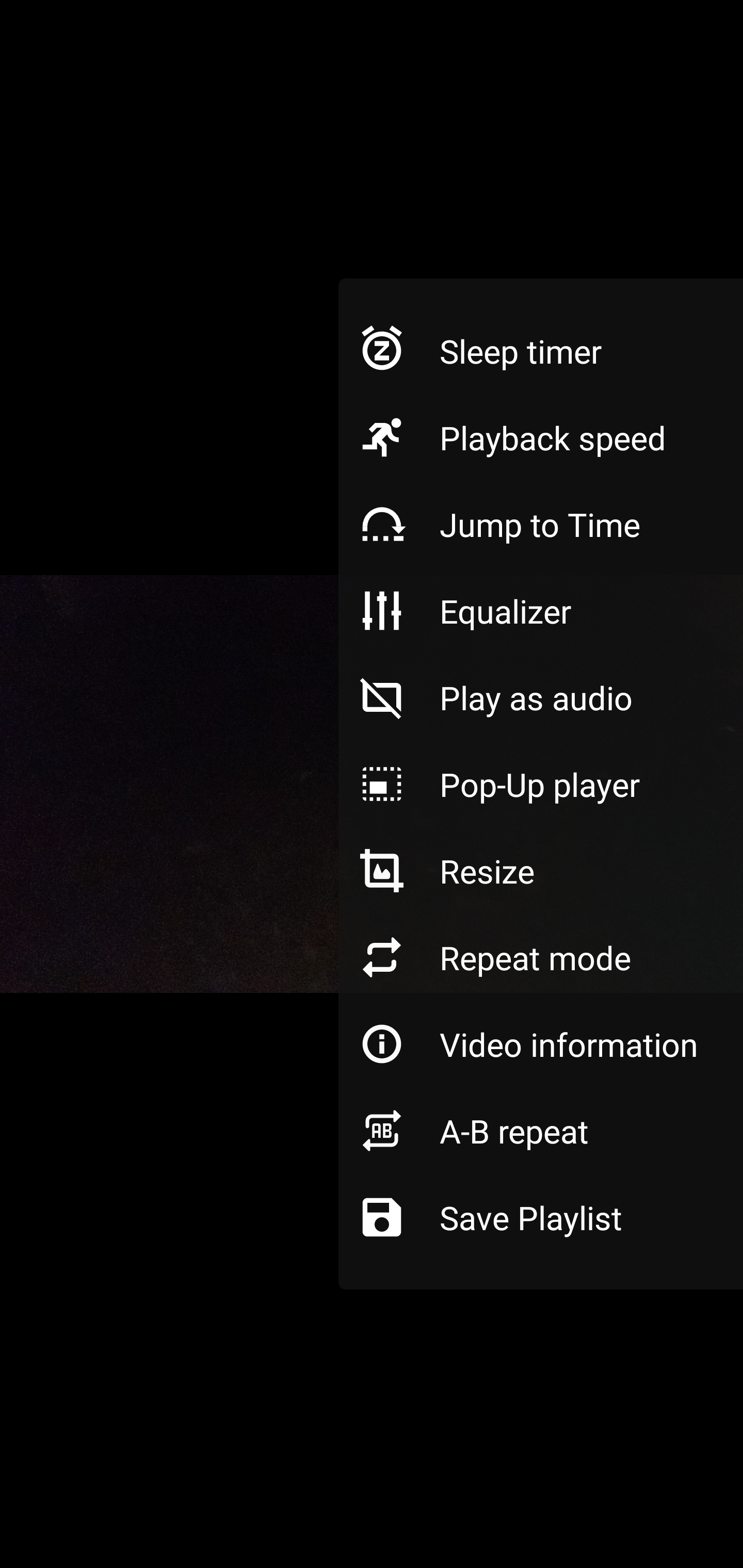Click the Play as audio icon
The image size is (743, 1568).
381,698
